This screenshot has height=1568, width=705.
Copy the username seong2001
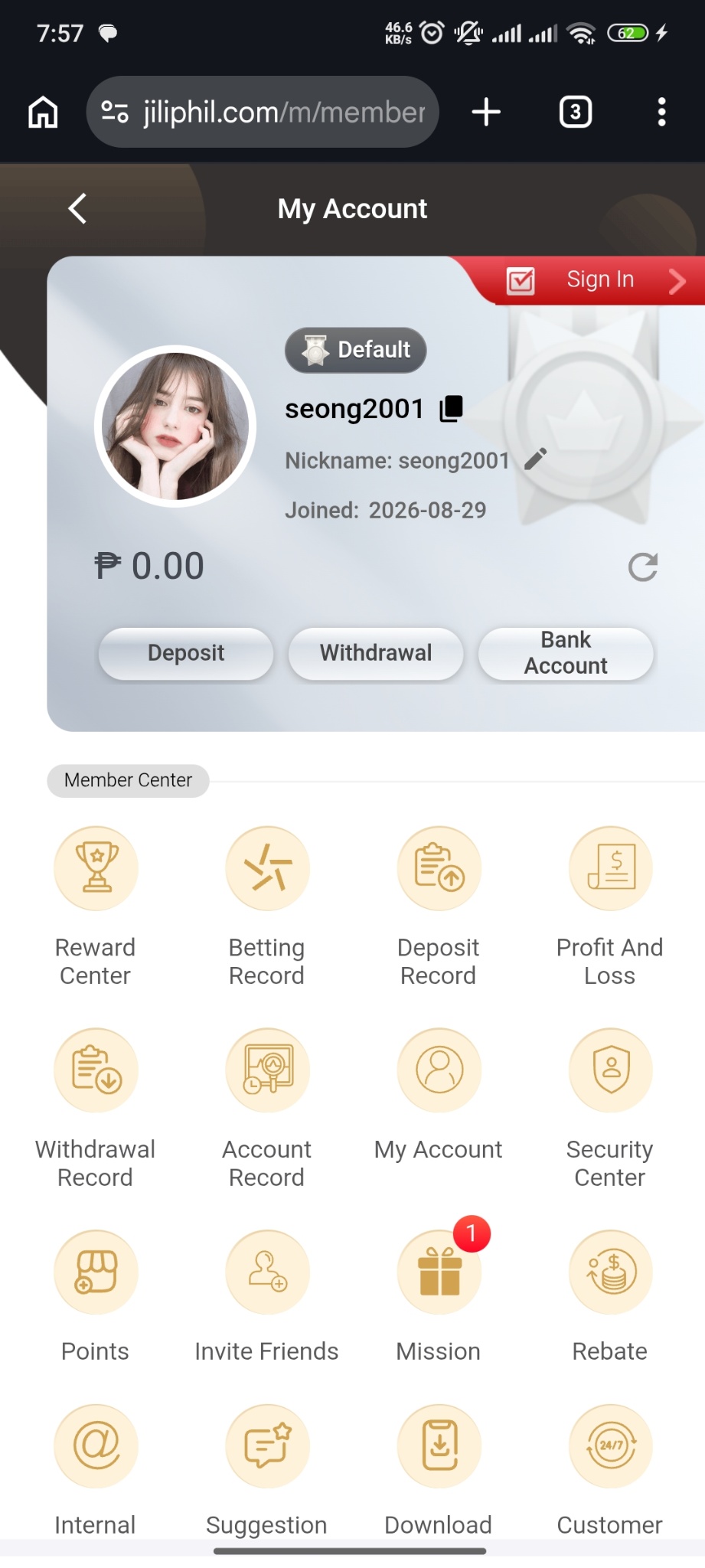(x=452, y=409)
